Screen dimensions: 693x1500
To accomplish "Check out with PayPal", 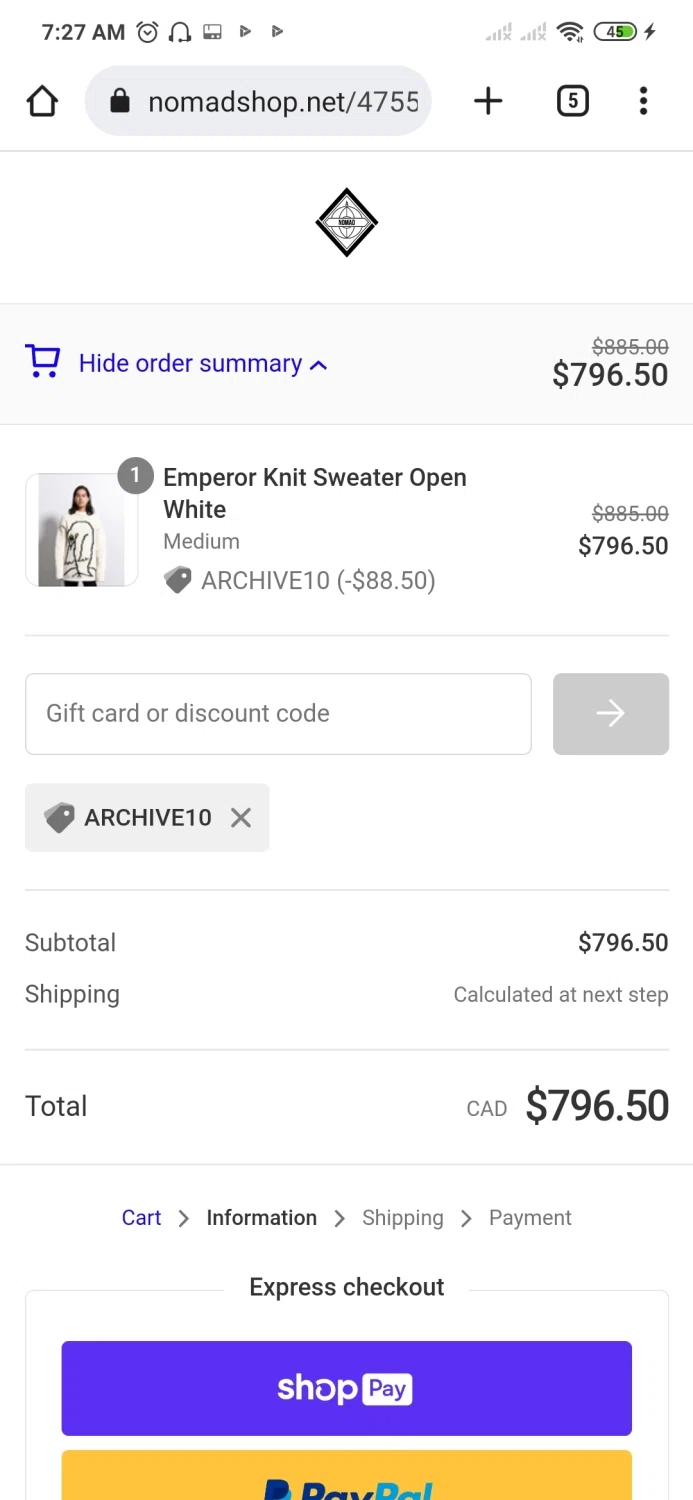I will click(346, 1480).
